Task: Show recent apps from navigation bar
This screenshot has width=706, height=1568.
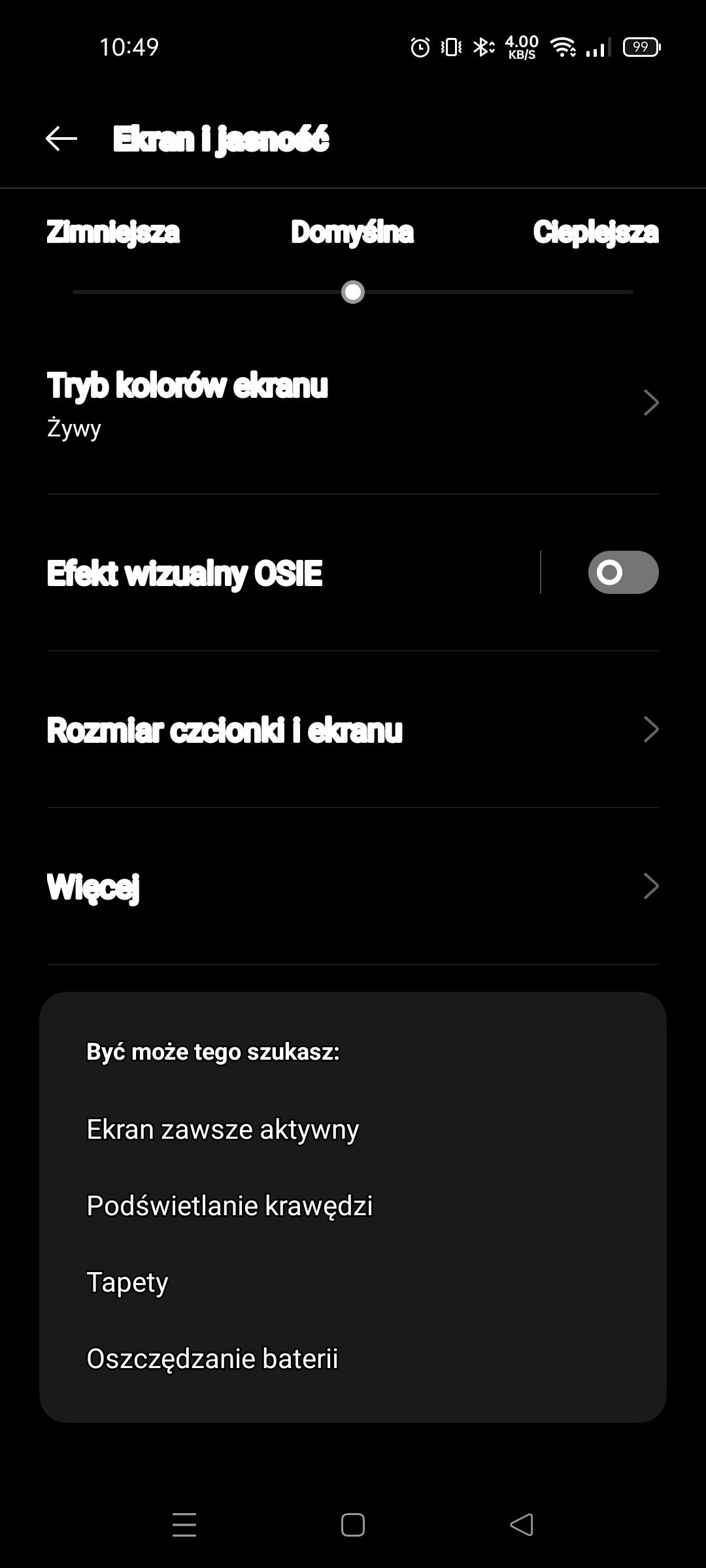Action: [184, 1525]
